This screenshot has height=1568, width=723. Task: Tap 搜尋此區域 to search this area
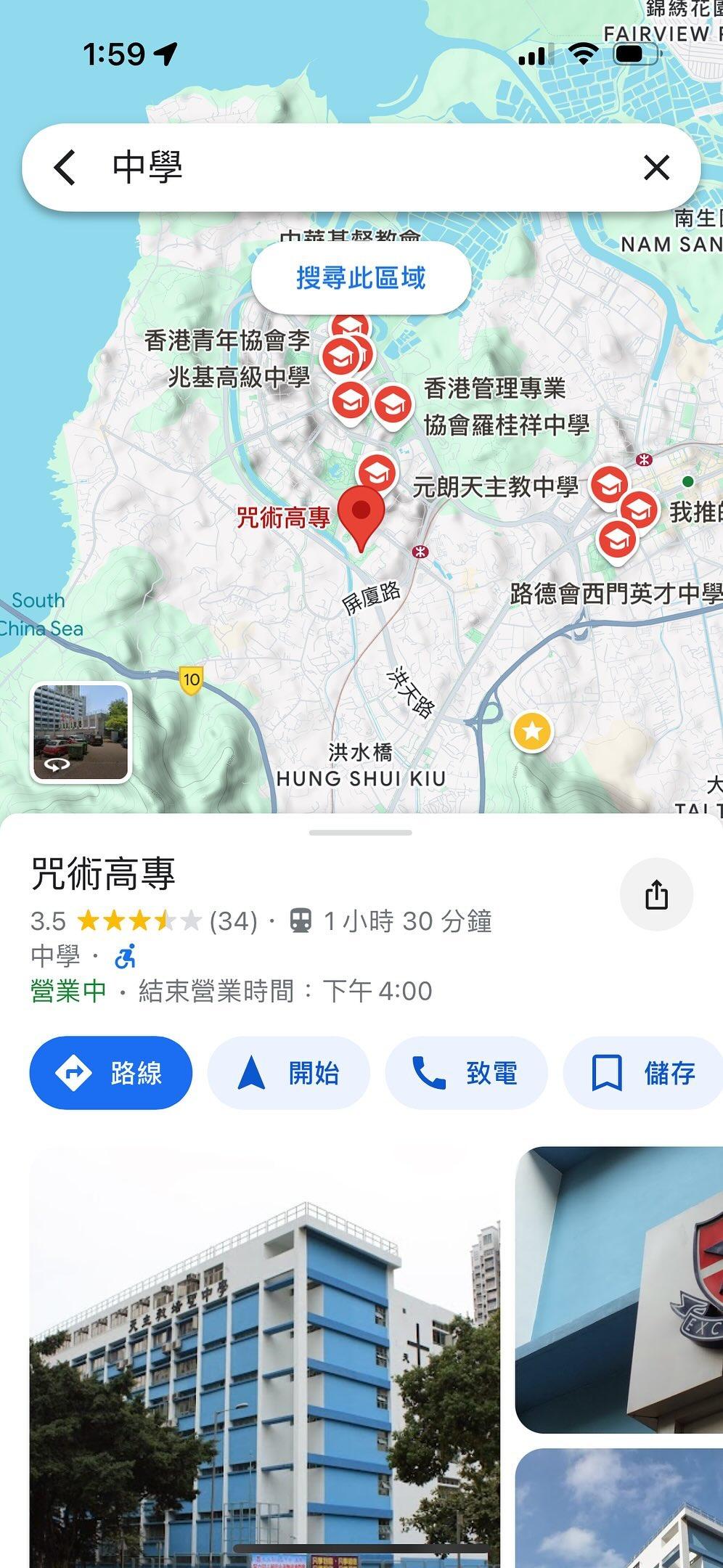coord(361,278)
